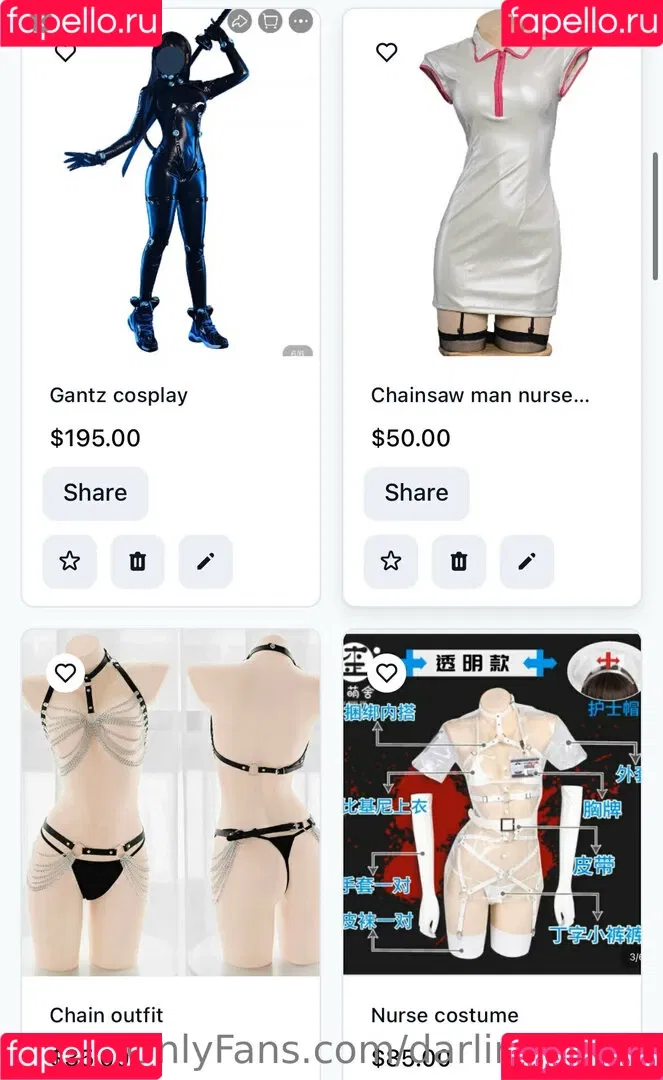663x1080 pixels.
Task: Share the Chainsaw man nurse item
Action: tap(416, 493)
